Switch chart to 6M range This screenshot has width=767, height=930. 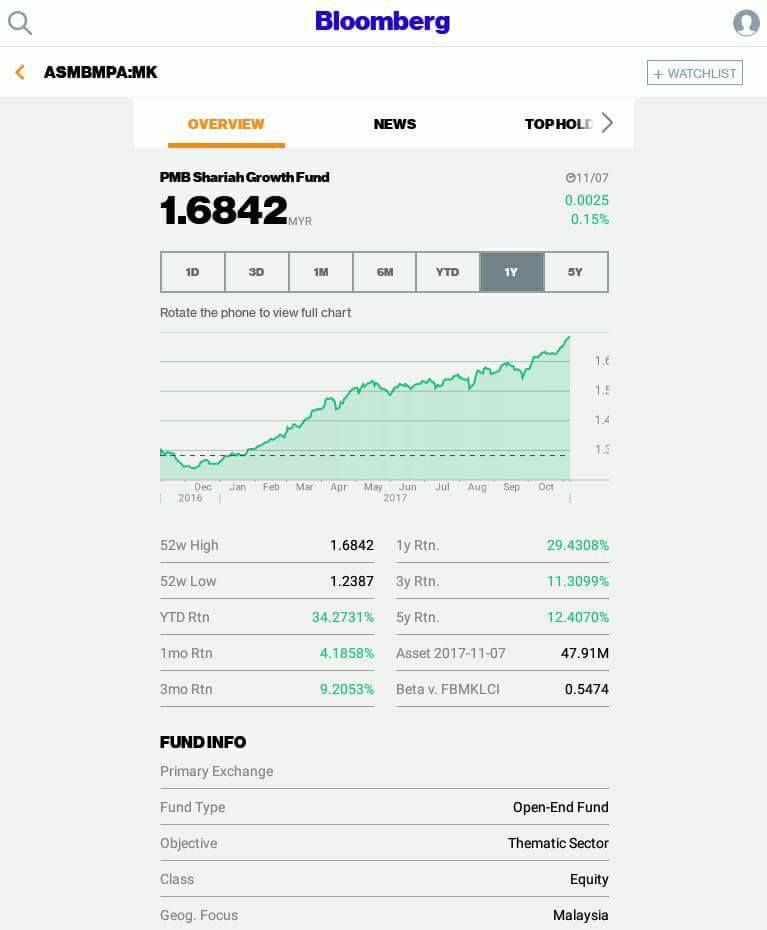[x=384, y=272]
